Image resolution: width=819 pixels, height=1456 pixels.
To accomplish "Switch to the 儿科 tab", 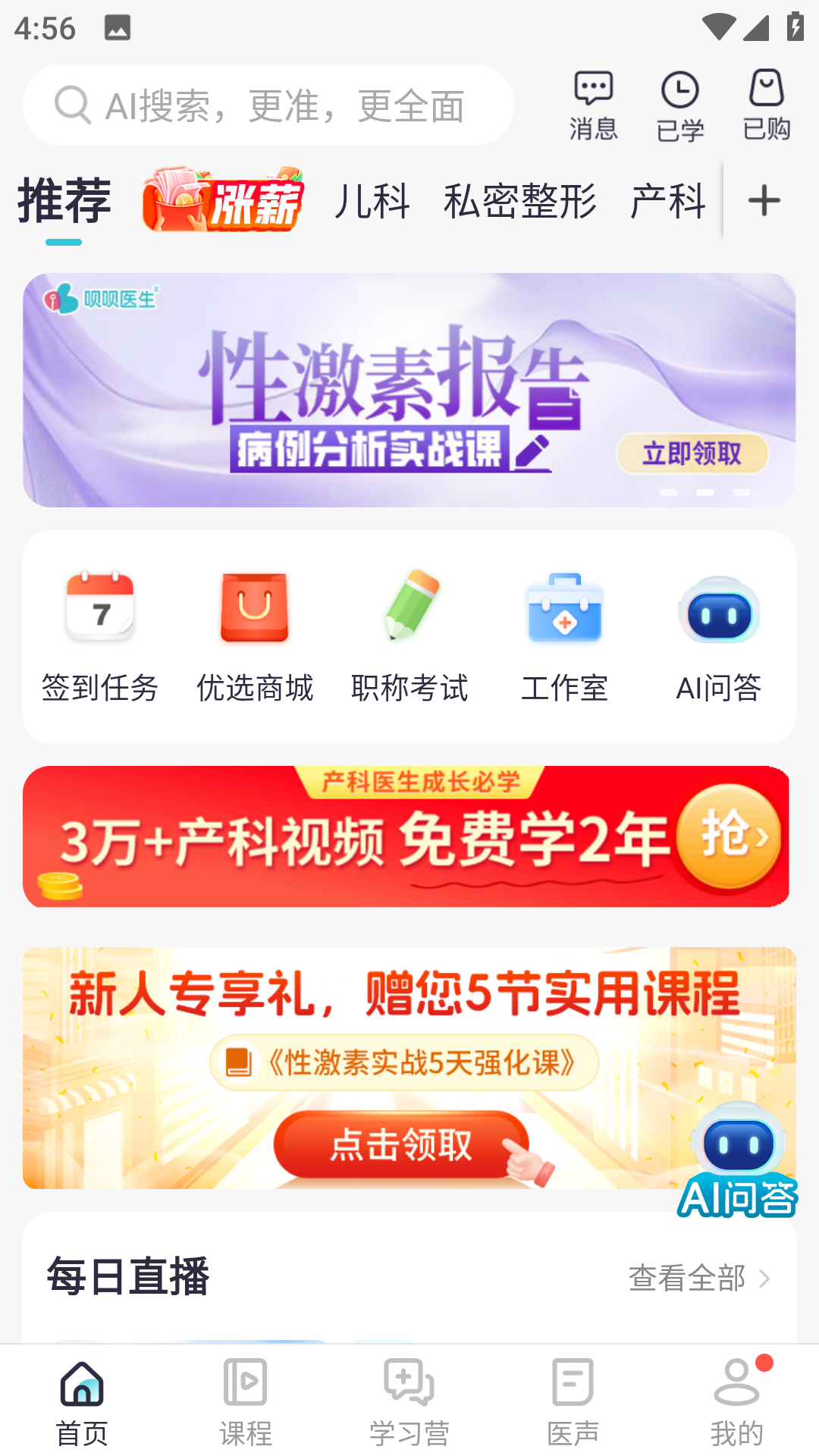I will 372,201.
